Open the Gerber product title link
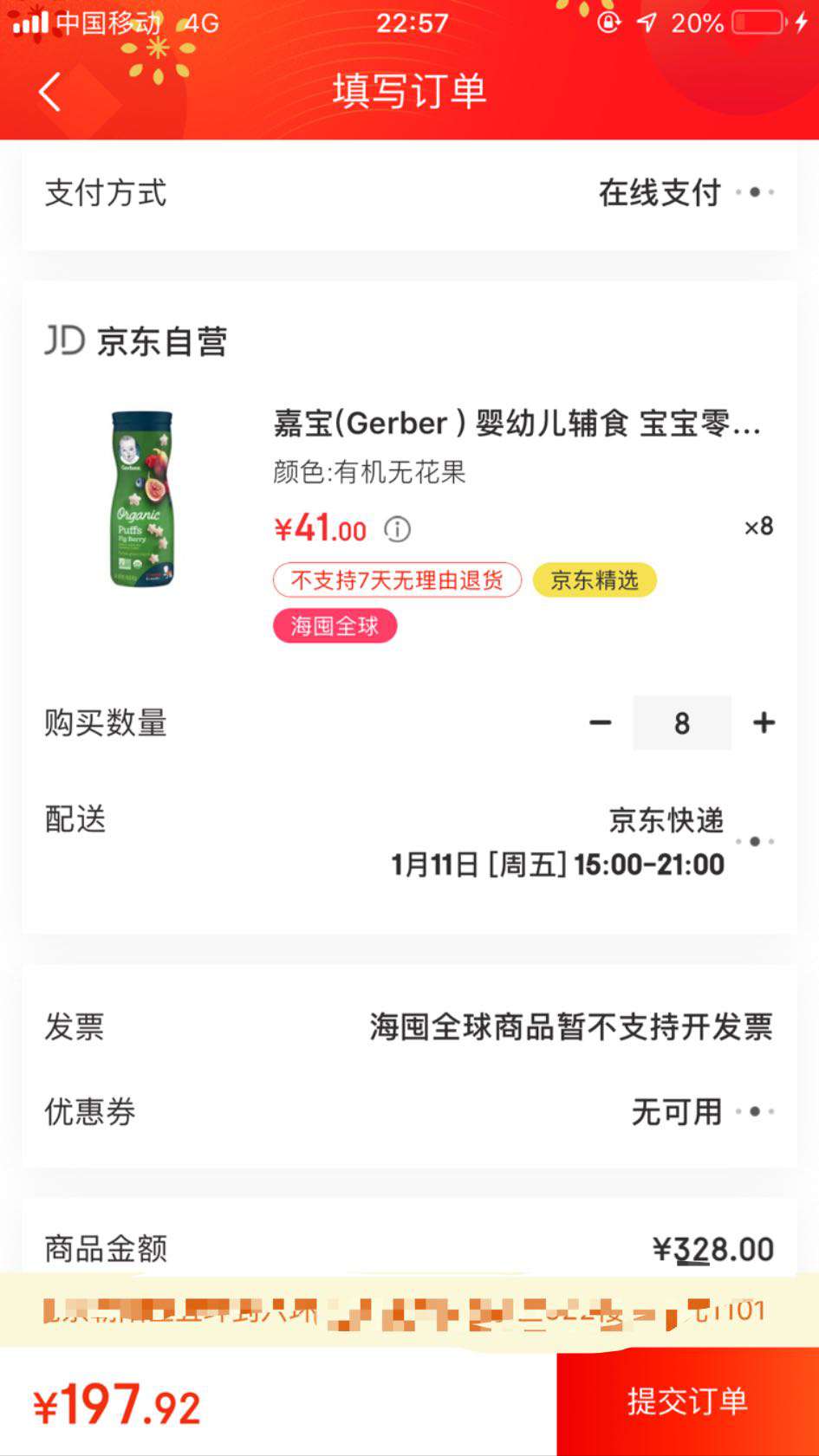 coord(516,424)
